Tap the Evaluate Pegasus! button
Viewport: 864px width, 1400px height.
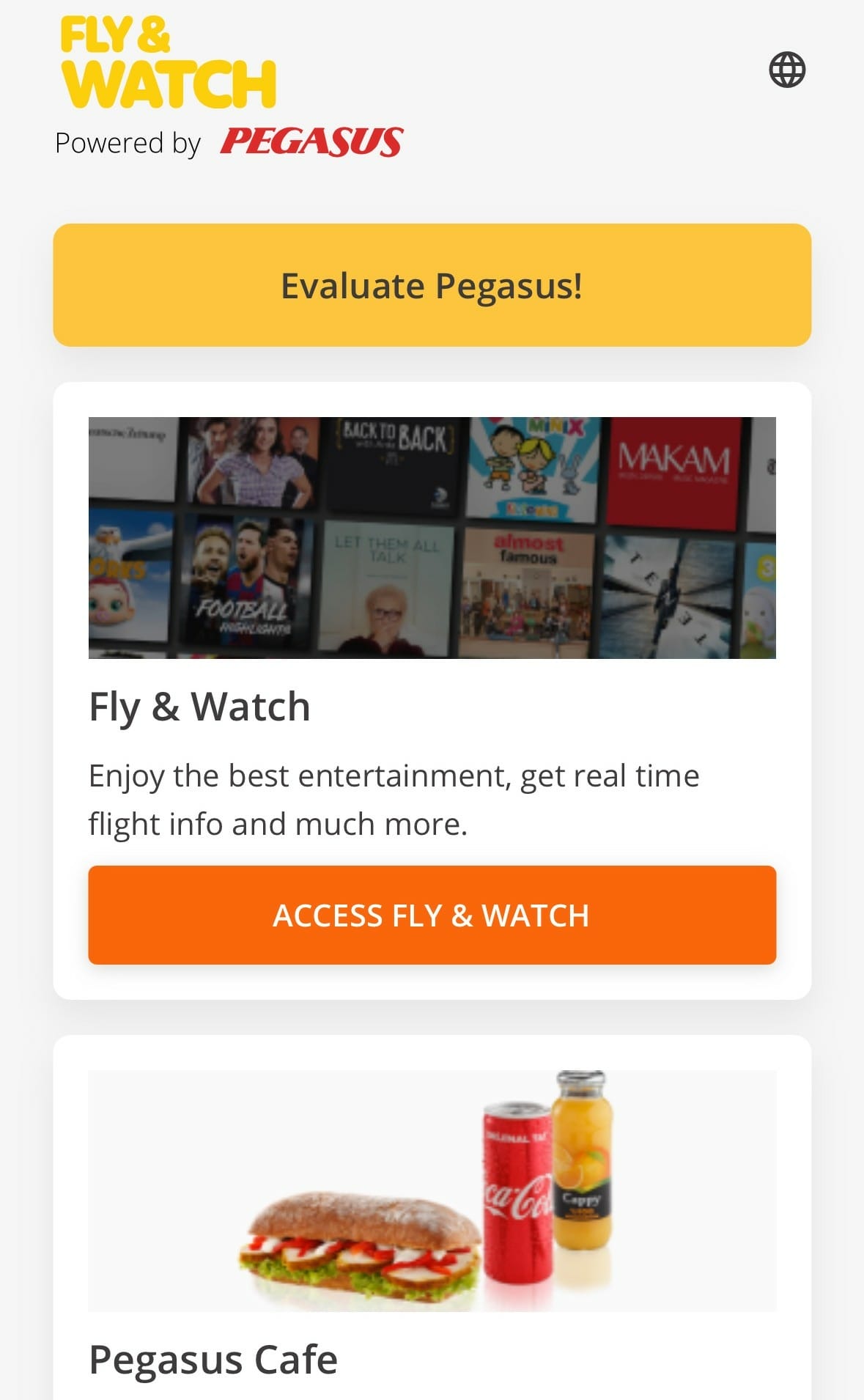point(432,285)
